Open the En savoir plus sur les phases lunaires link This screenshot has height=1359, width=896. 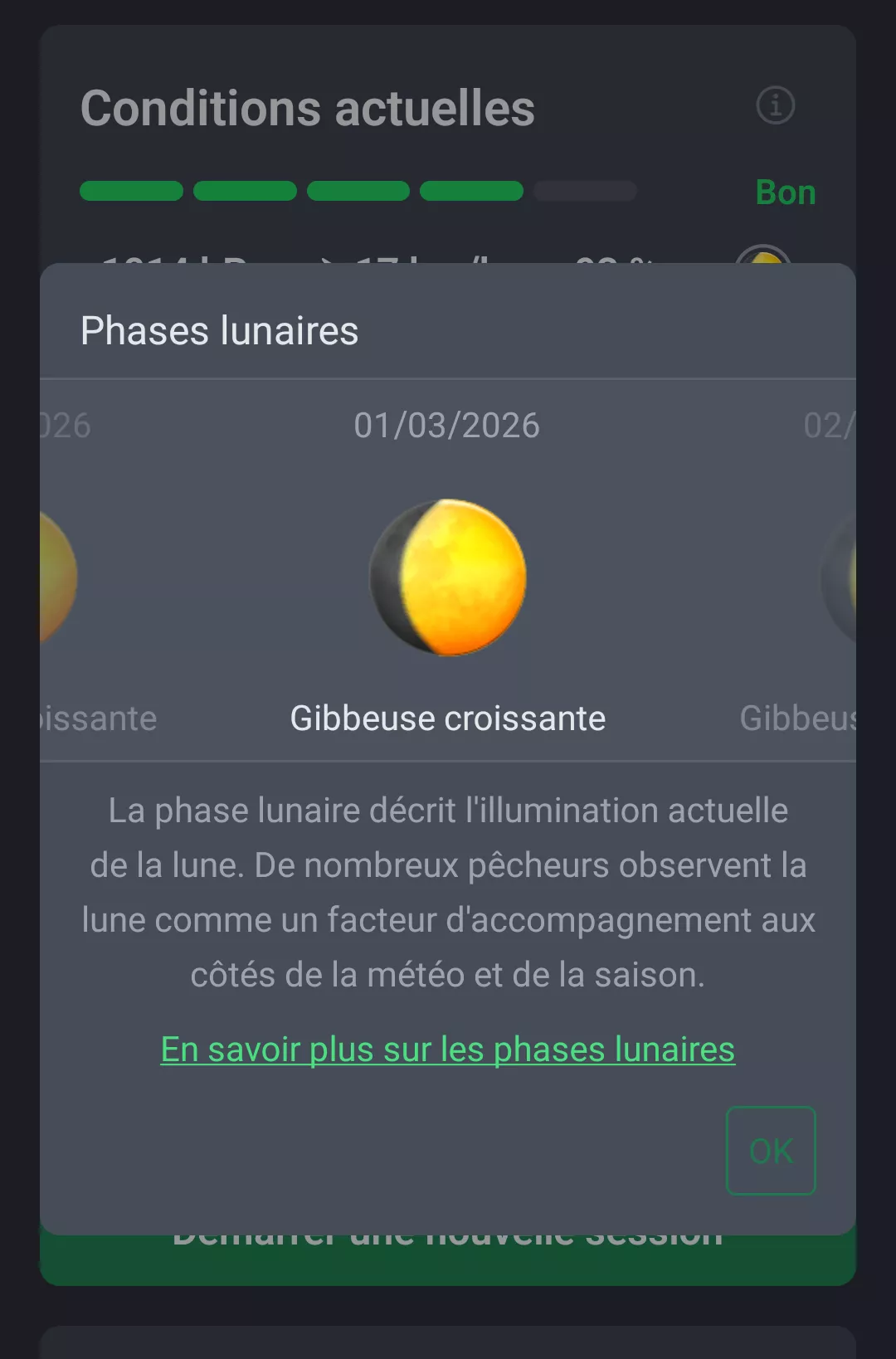tap(448, 1049)
